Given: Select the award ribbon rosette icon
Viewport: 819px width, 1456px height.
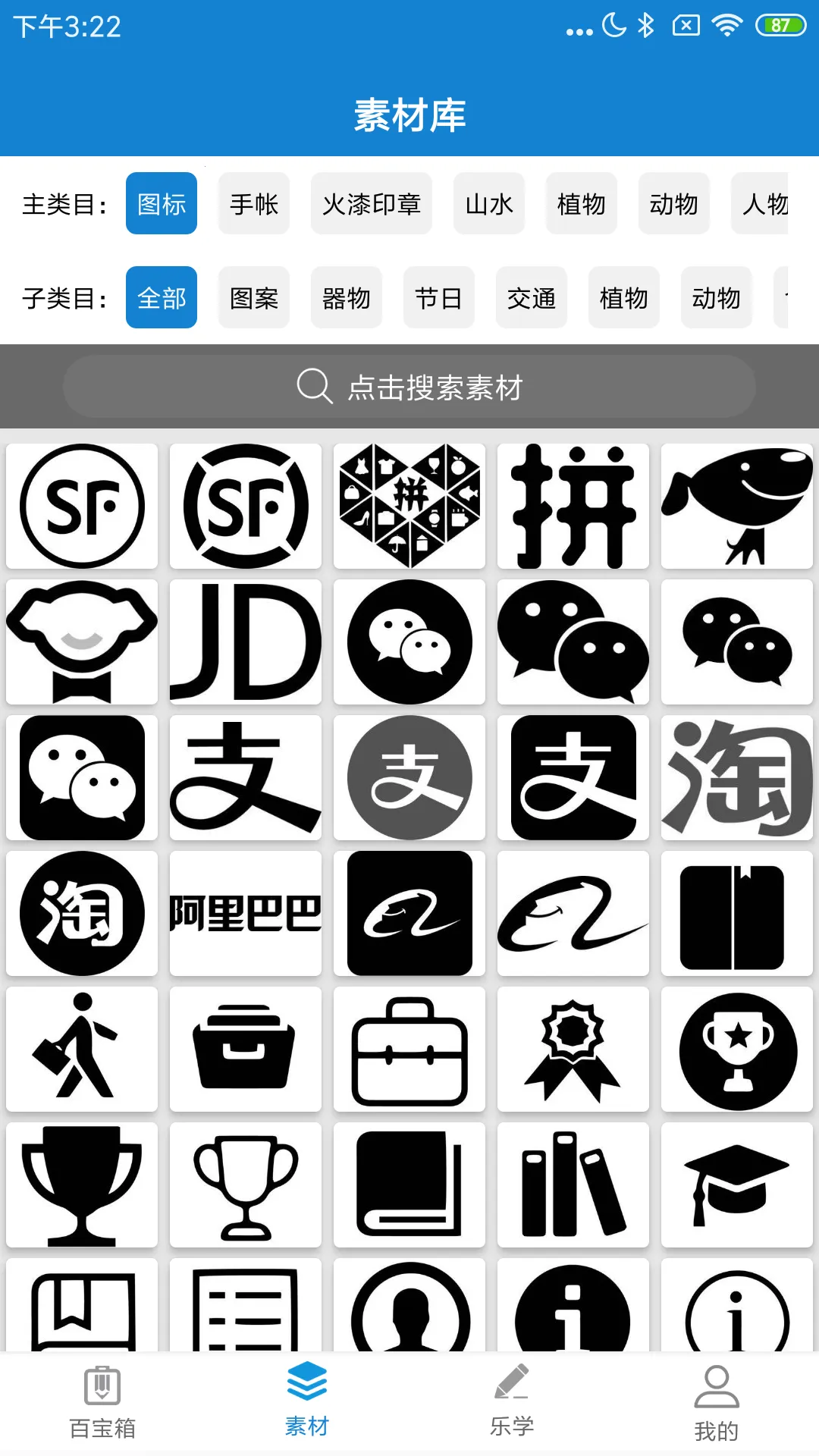Looking at the screenshot, I should click(x=573, y=1050).
